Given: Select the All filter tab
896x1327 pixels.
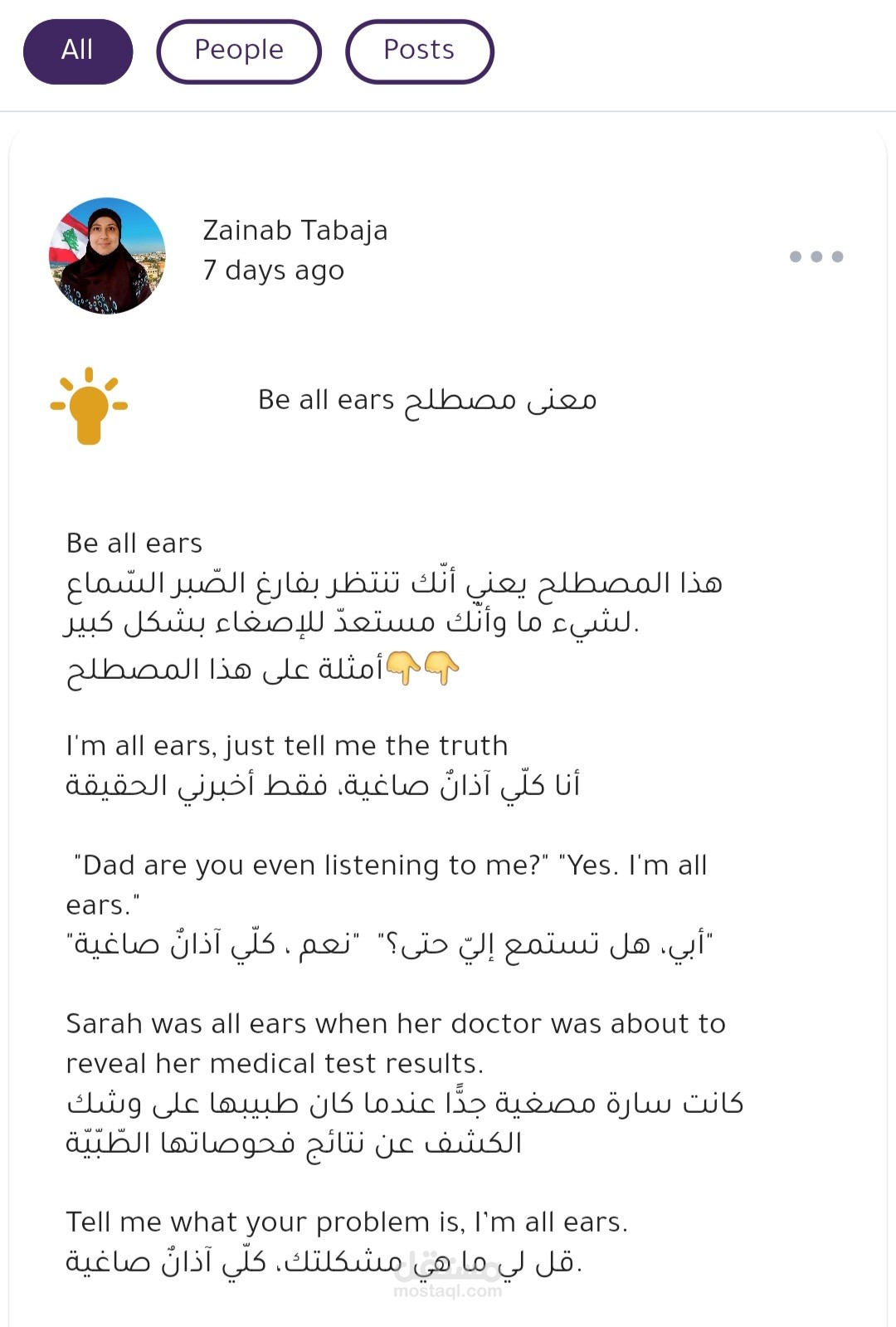Looking at the screenshot, I should coord(77,51).
